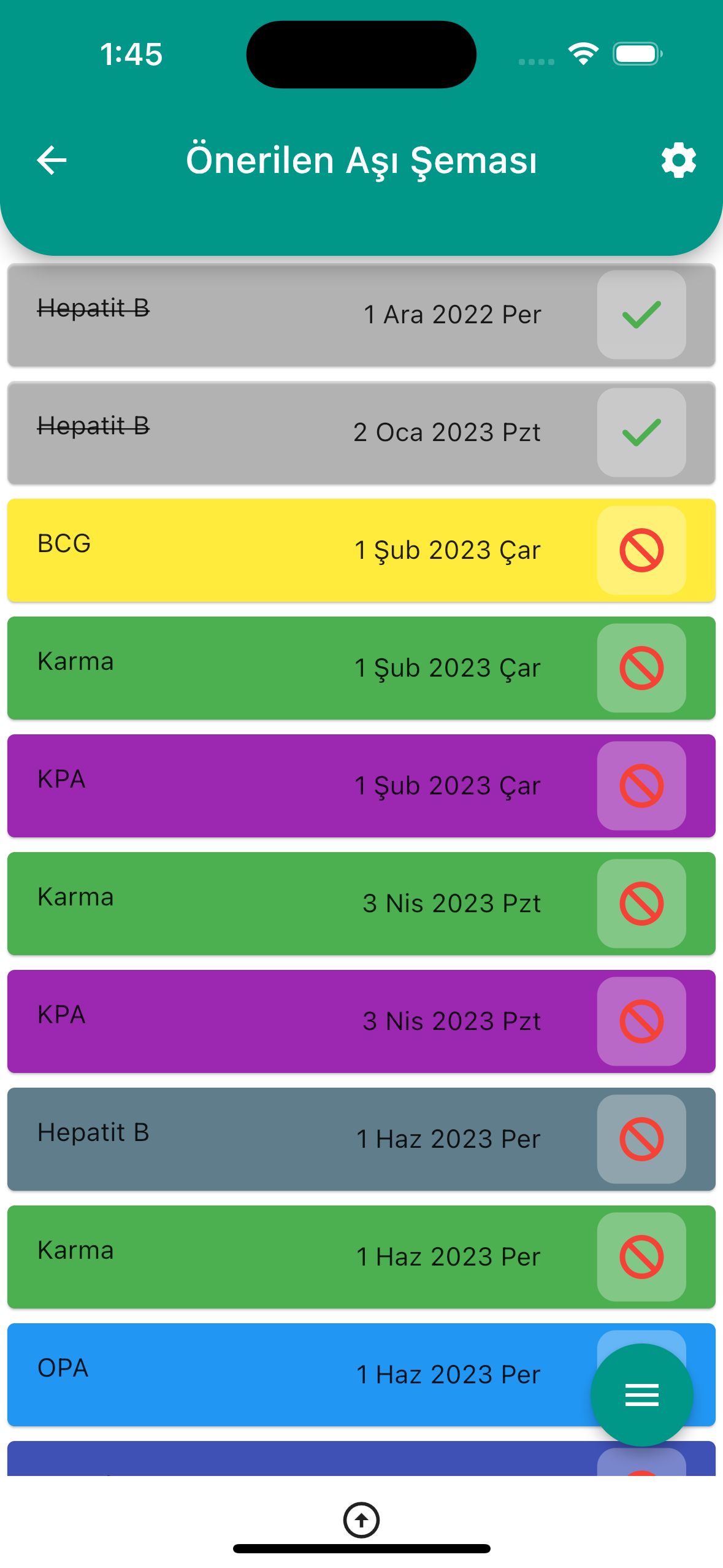Screen dimensions: 723x1568
Task: Mark Karma 1 Şub 2023 as done
Action: click(641, 668)
